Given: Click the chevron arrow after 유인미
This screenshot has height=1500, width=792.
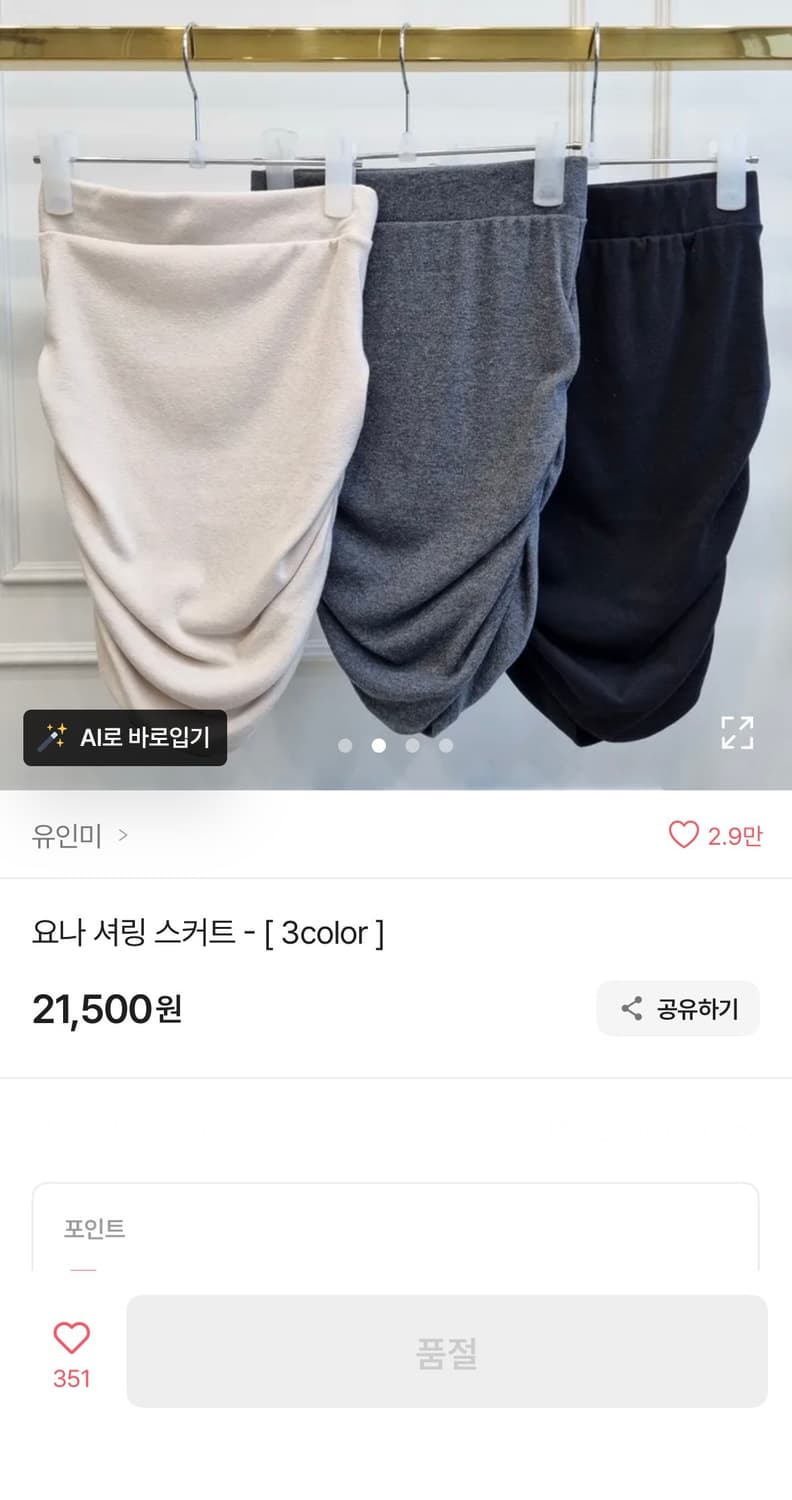Looking at the screenshot, I should click(x=122, y=836).
